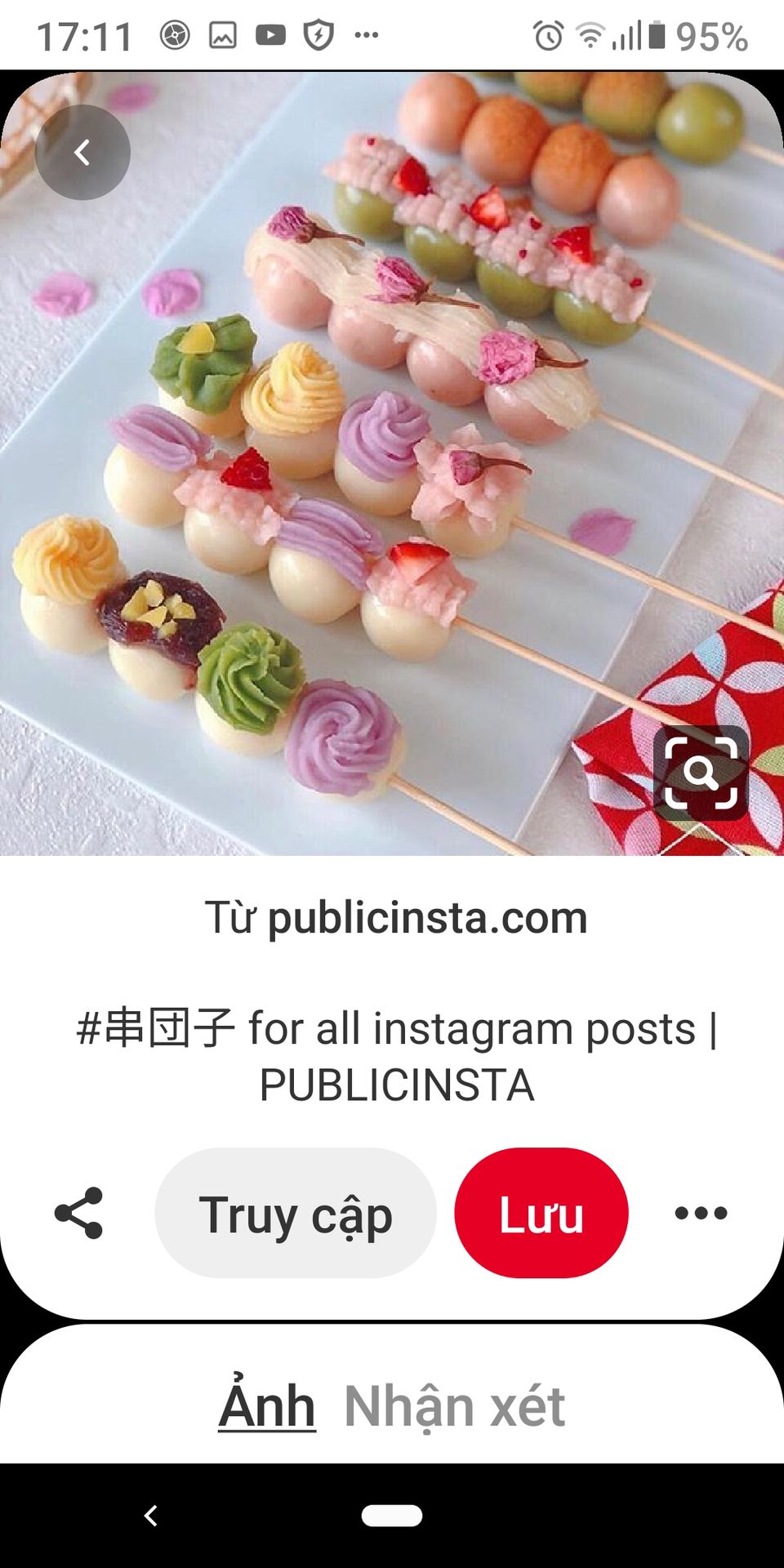Viewport: 784px width, 1568px height.
Task: Tap the system back button
Action: [150, 1516]
